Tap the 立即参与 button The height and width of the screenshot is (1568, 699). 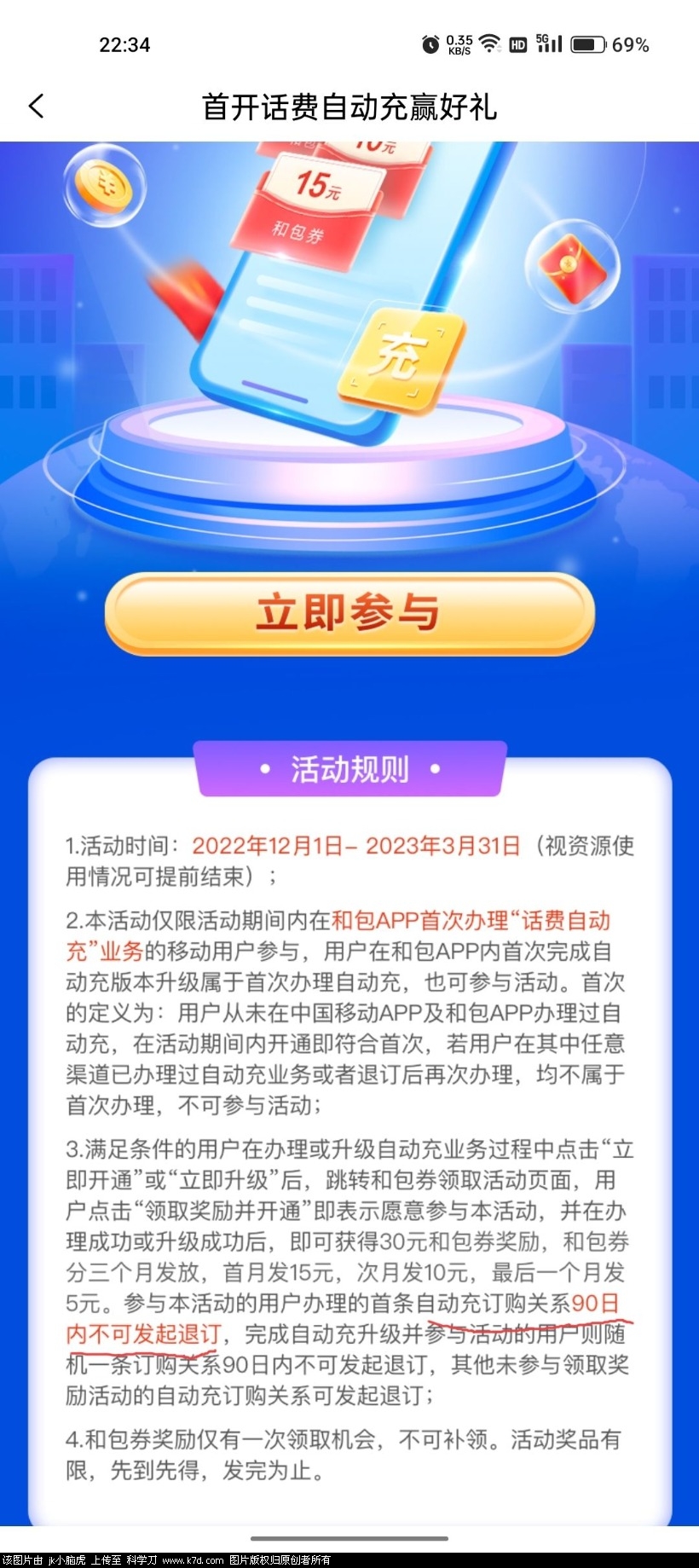click(349, 613)
